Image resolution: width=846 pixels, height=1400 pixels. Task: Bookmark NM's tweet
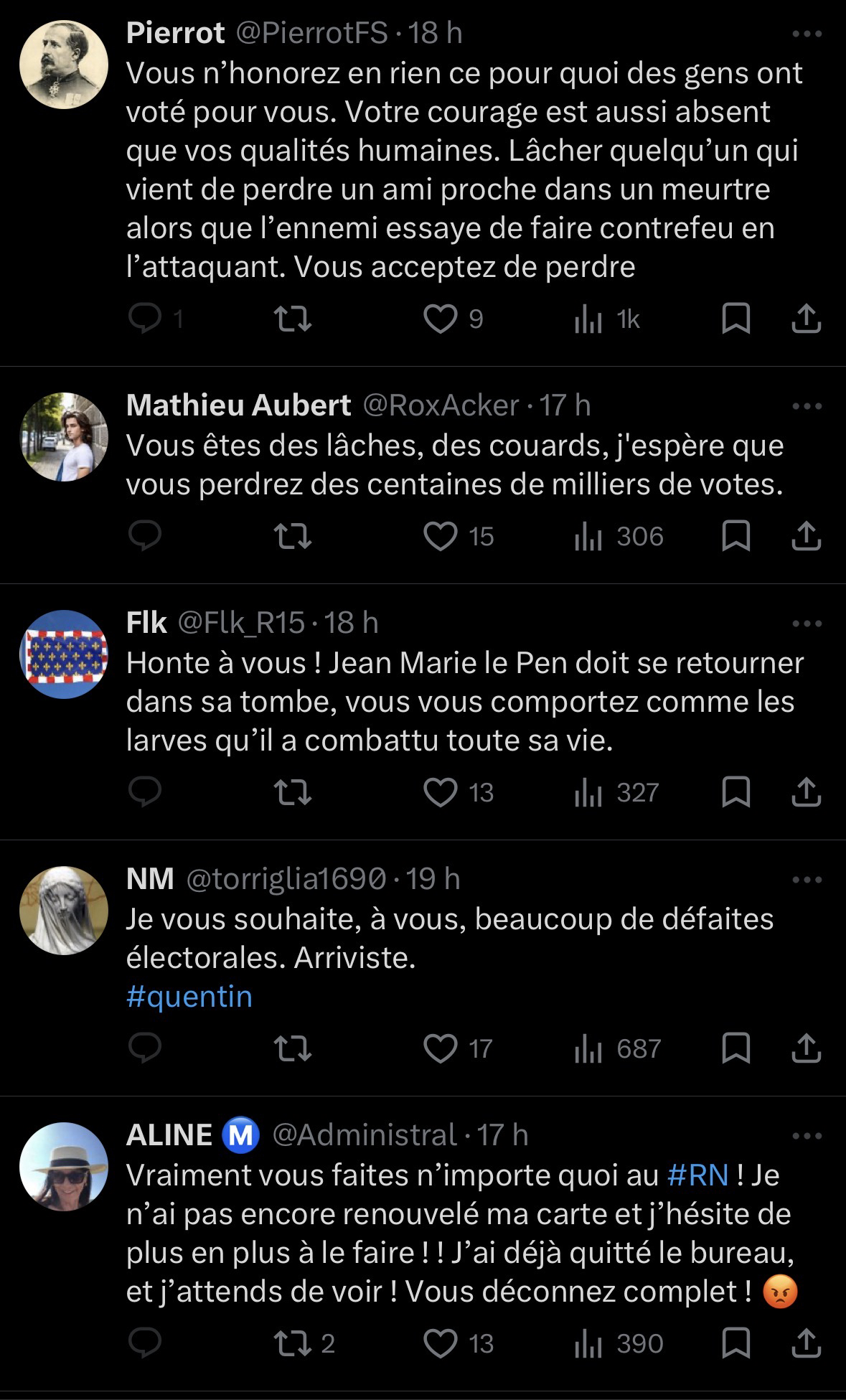point(735,1049)
